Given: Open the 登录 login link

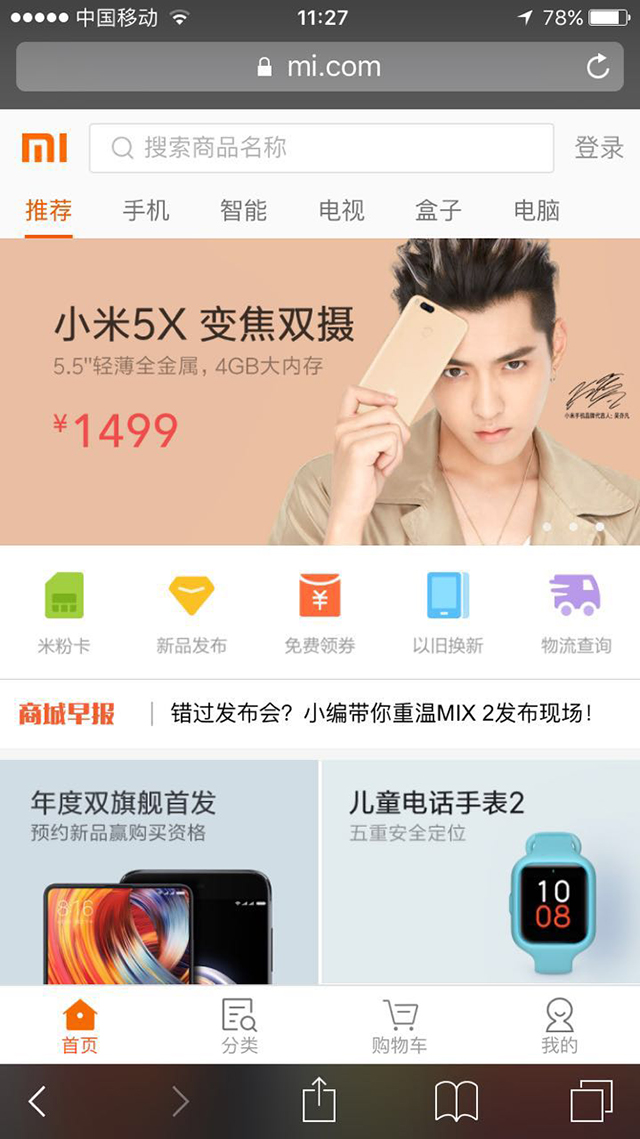Looking at the screenshot, I should (x=599, y=148).
